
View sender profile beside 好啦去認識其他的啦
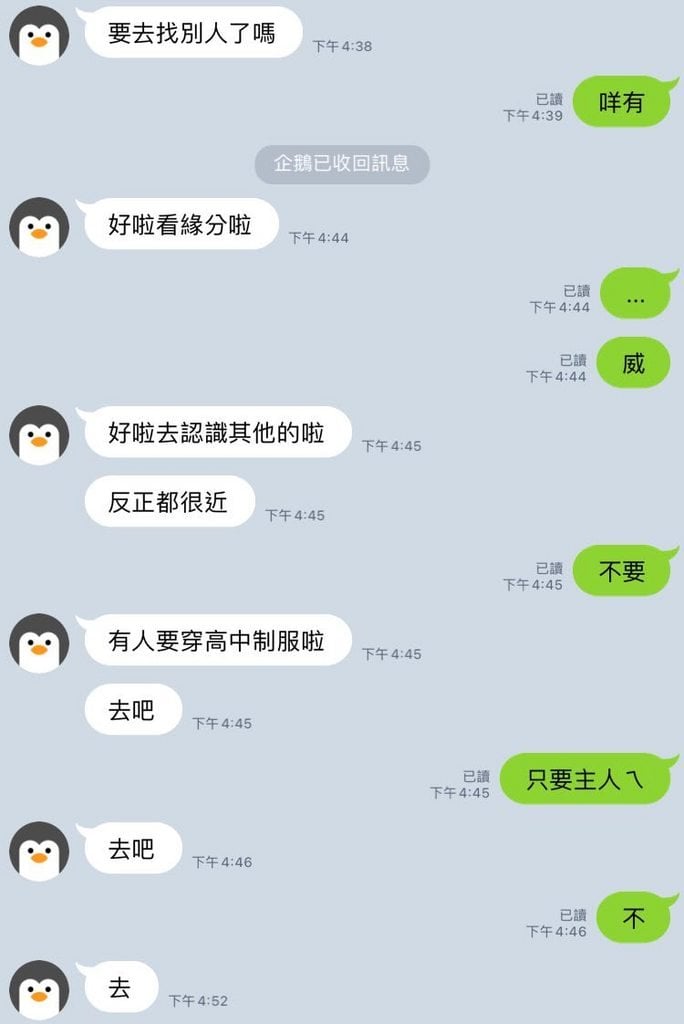(39, 435)
